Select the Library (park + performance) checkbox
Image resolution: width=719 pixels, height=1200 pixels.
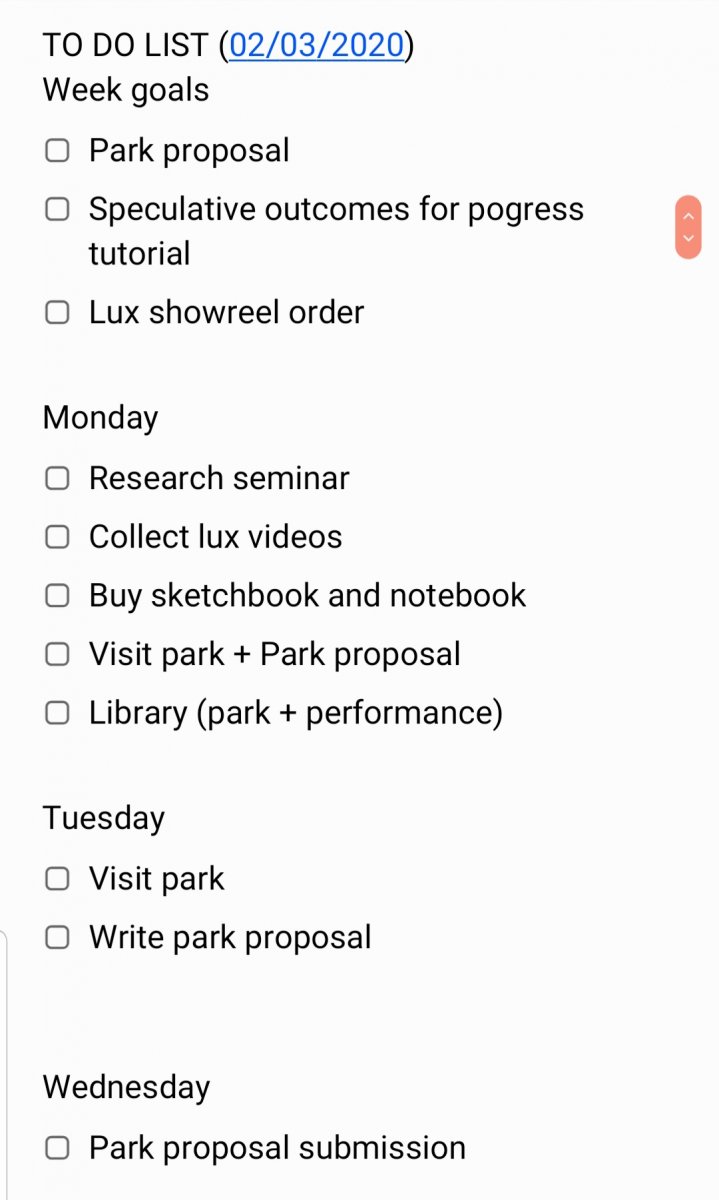[58, 713]
